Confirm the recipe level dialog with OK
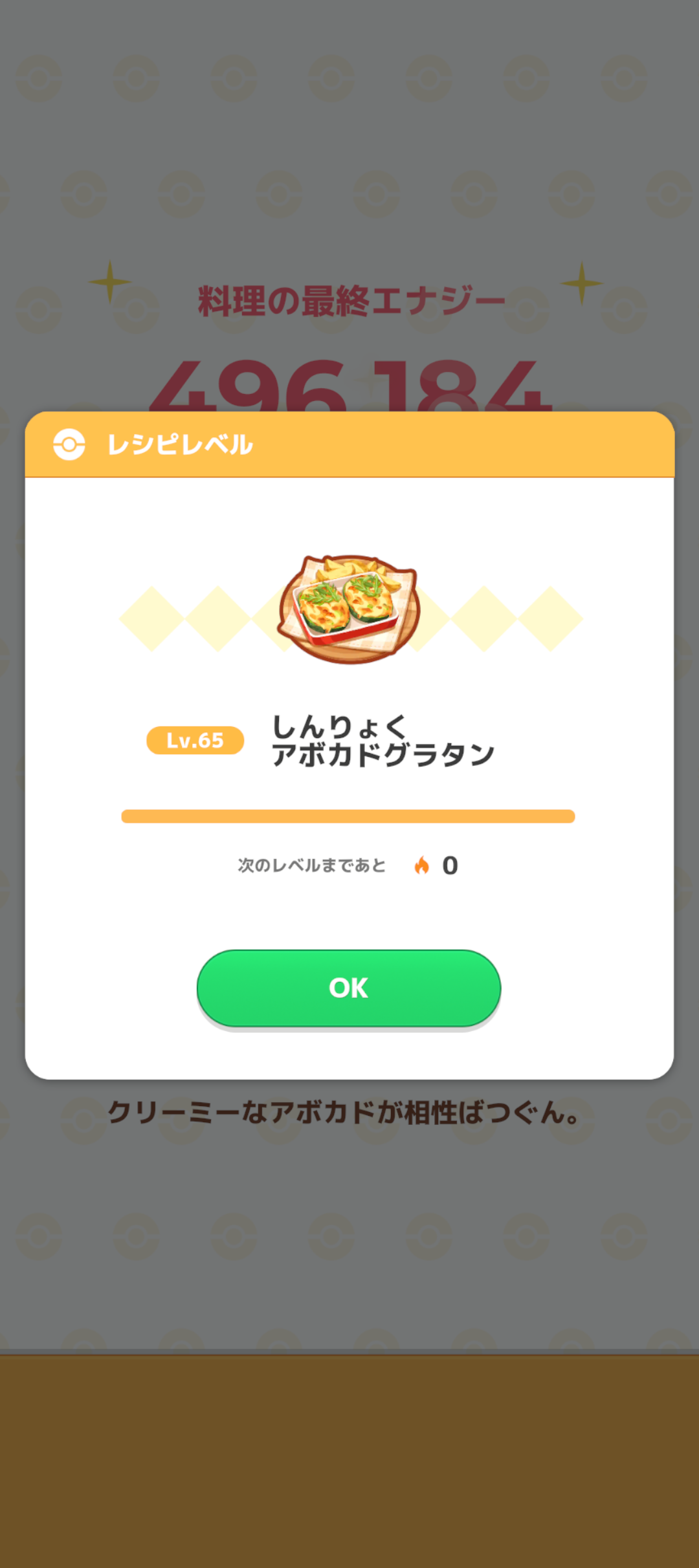This screenshot has height=1568, width=699. [349, 988]
